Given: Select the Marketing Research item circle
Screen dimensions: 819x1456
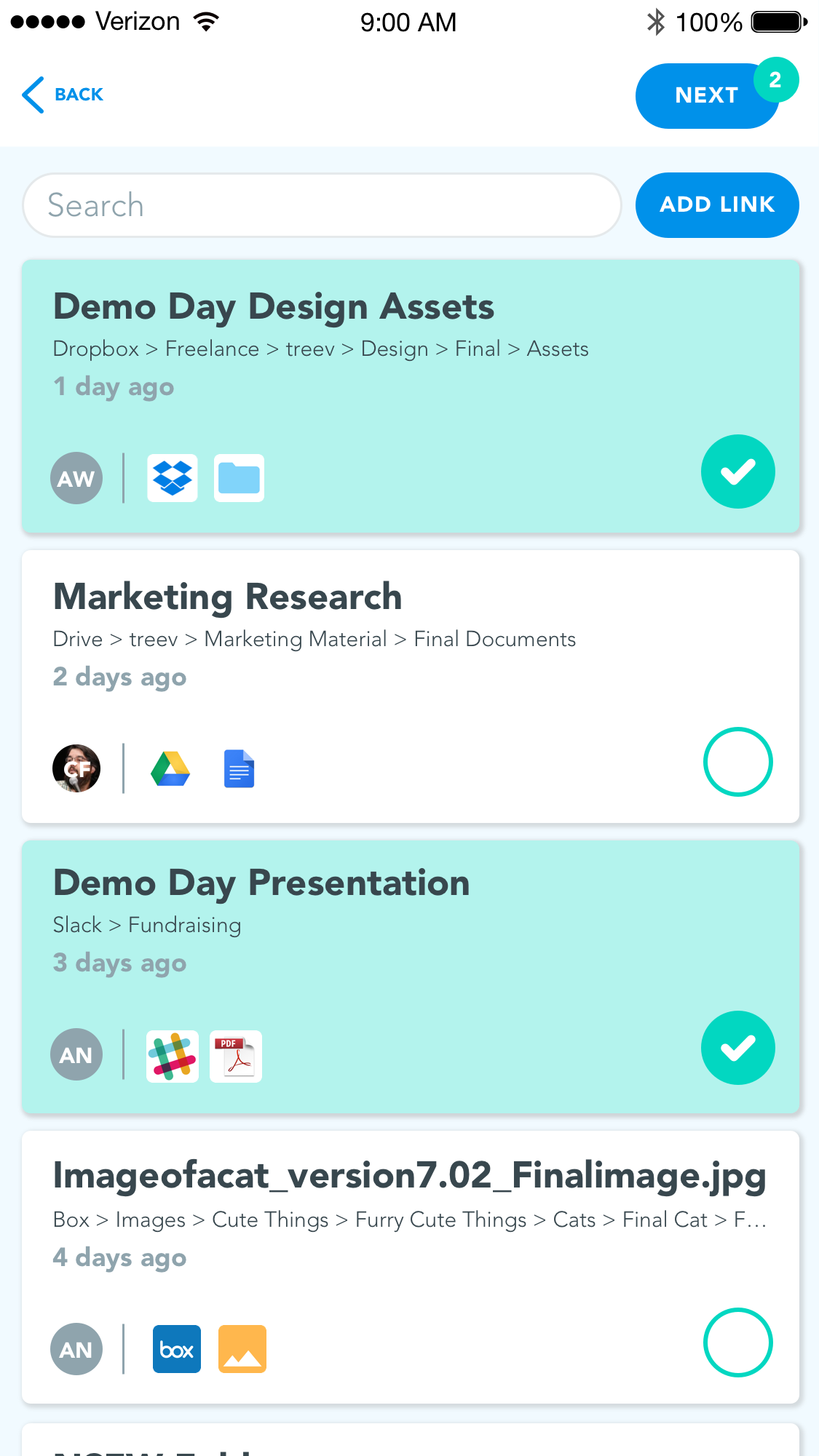Looking at the screenshot, I should point(737,762).
